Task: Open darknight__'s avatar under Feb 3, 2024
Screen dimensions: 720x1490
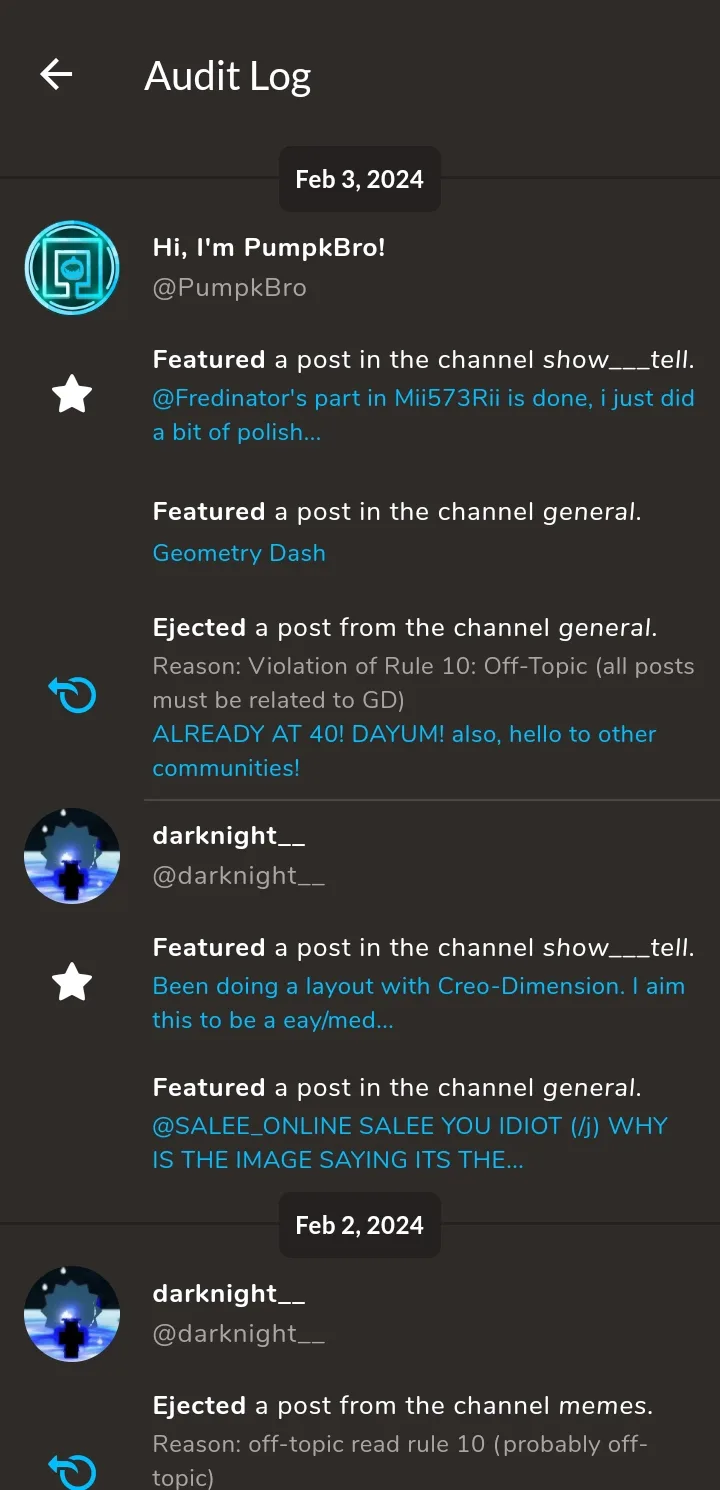Action: (72, 856)
